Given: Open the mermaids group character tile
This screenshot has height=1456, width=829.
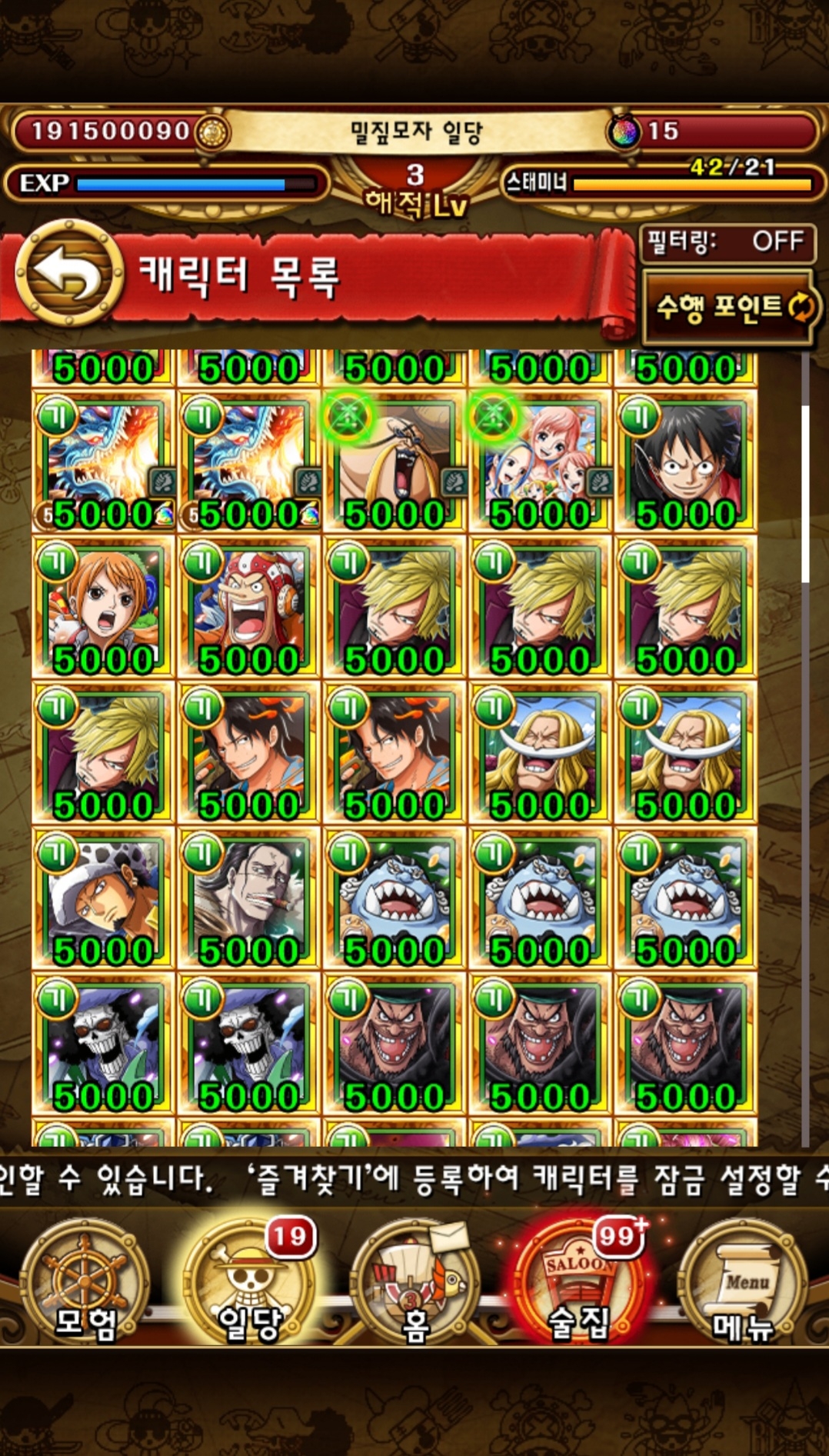Looking at the screenshot, I should 540,461.
